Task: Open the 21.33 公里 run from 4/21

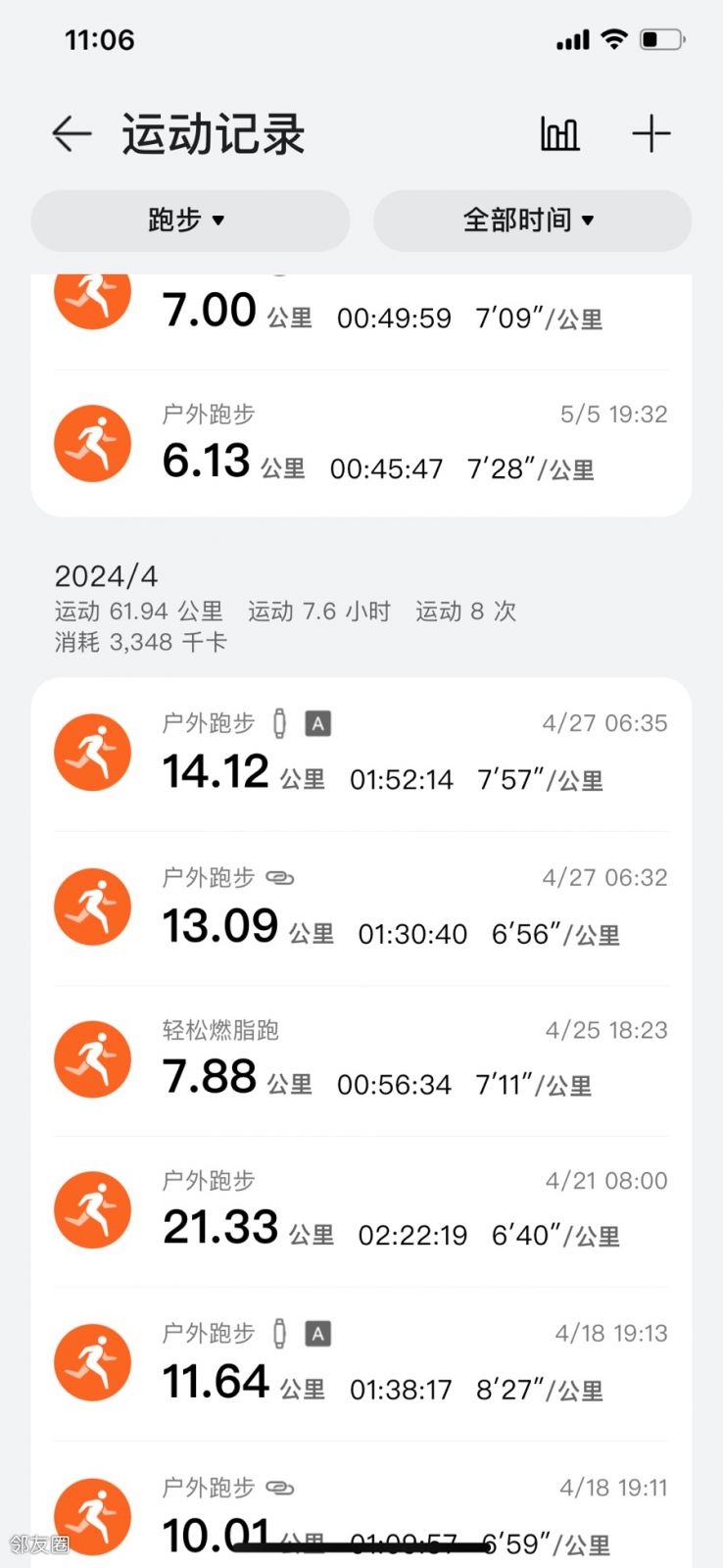Action: [361, 1211]
